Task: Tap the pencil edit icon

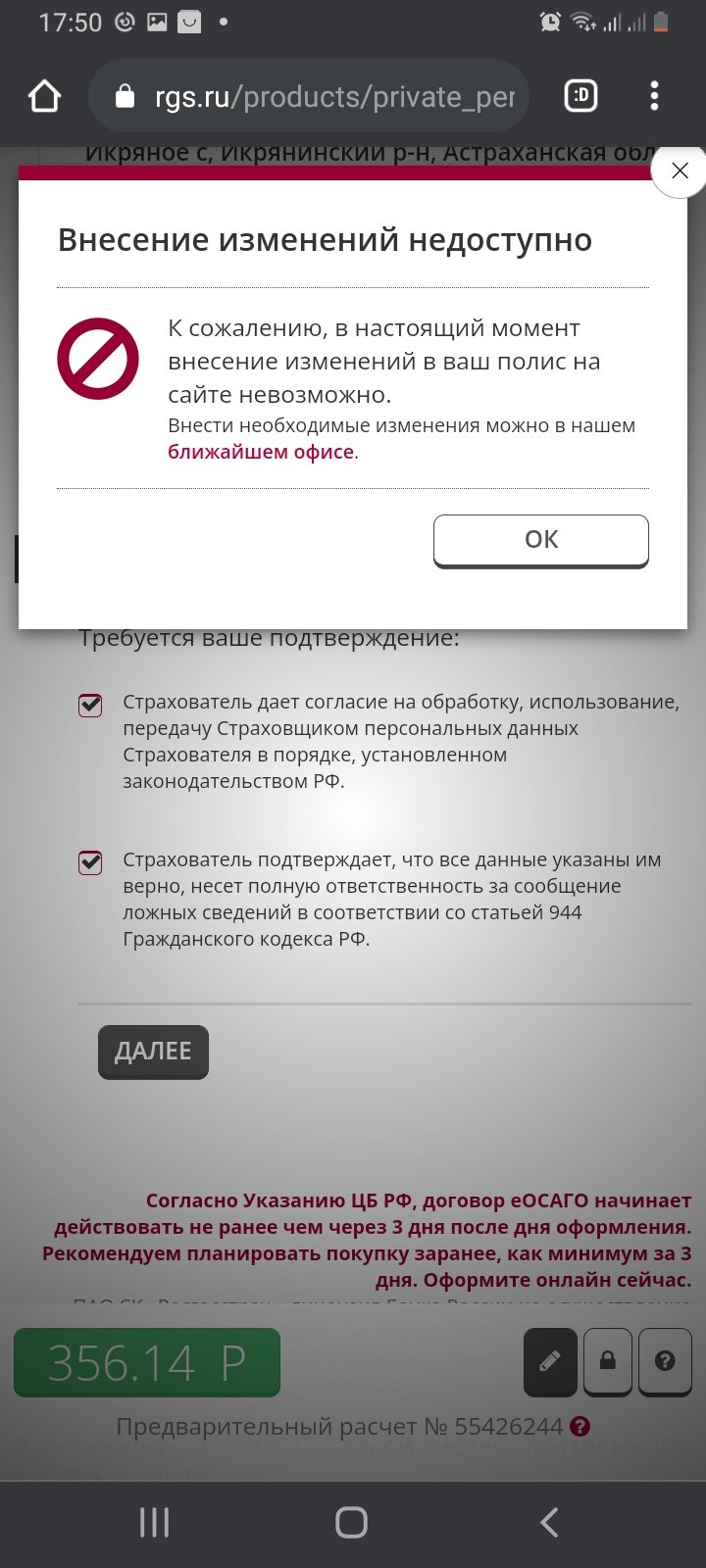Action: pyautogui.click(x=550, y=1361)
